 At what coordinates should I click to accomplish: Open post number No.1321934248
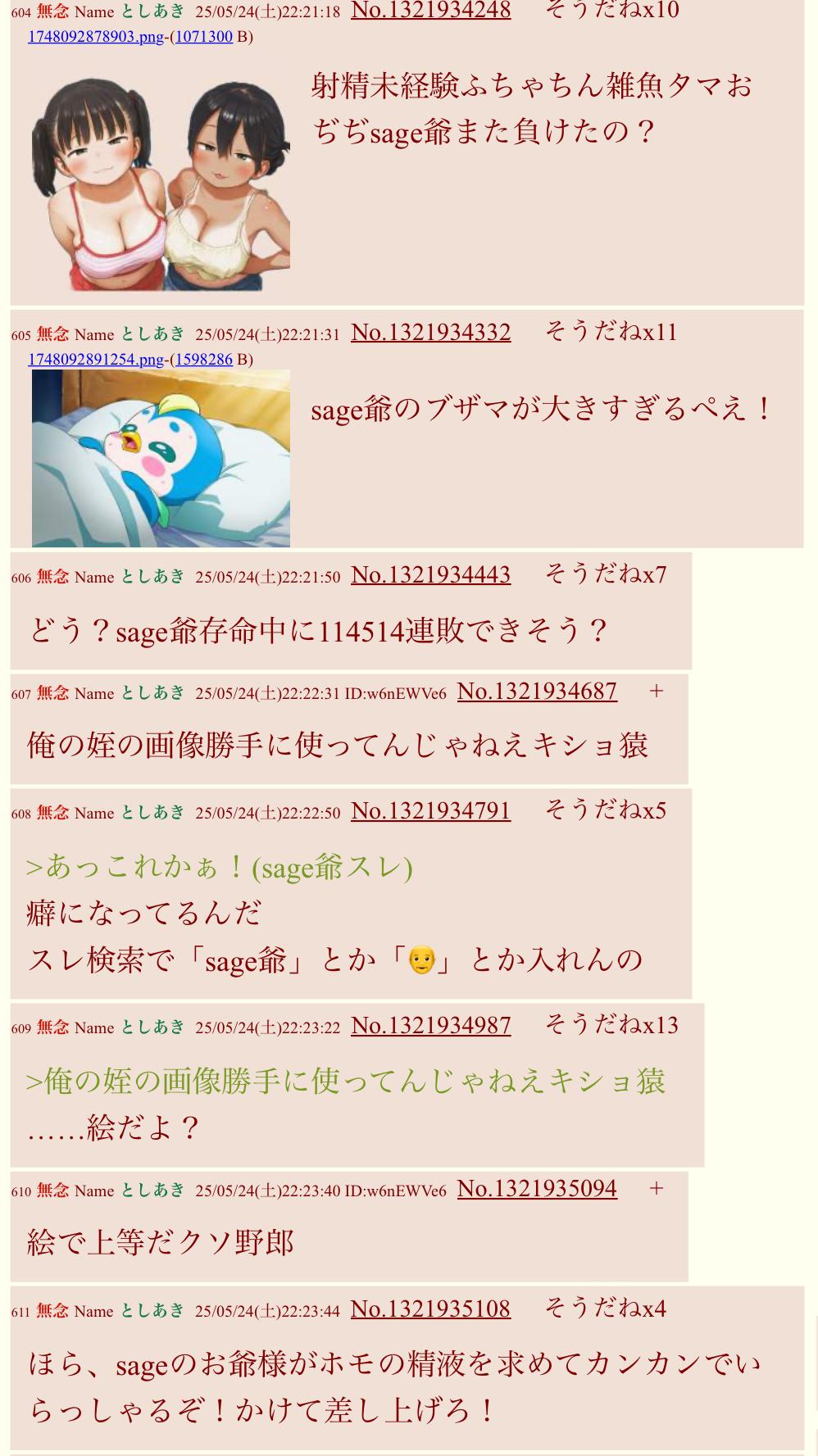click(430, 11)
